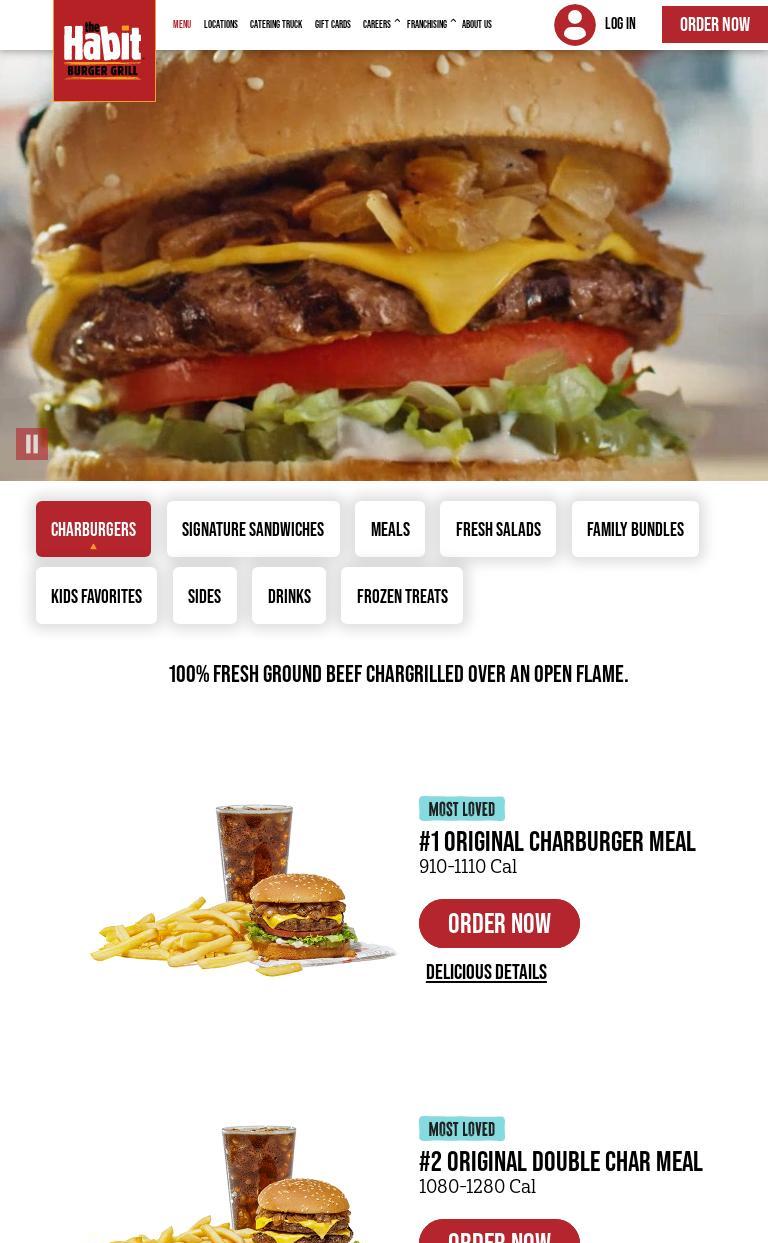Expand the Careers dropdown
Viewport: 768px width, 1243px height.
[380, 25]
